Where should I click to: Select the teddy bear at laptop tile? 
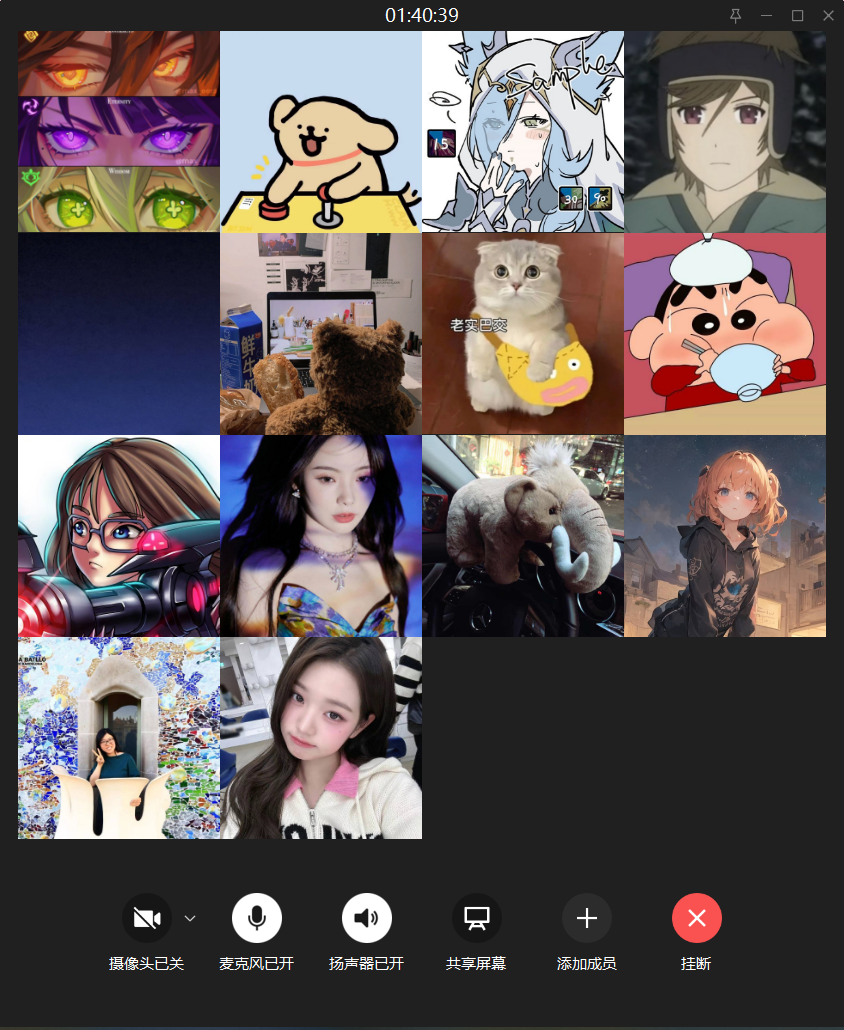pos(321,334)
